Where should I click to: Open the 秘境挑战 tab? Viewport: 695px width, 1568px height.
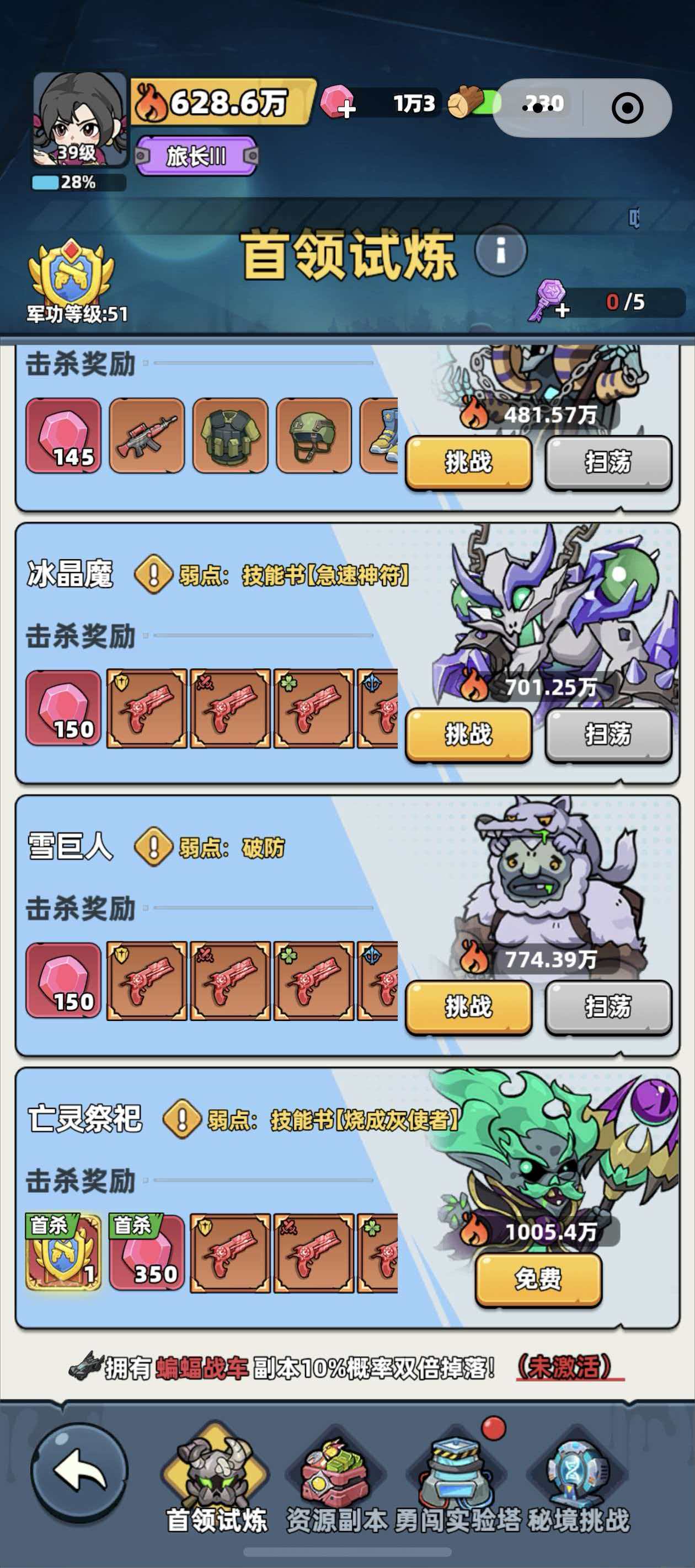(x=578, y=1485)
